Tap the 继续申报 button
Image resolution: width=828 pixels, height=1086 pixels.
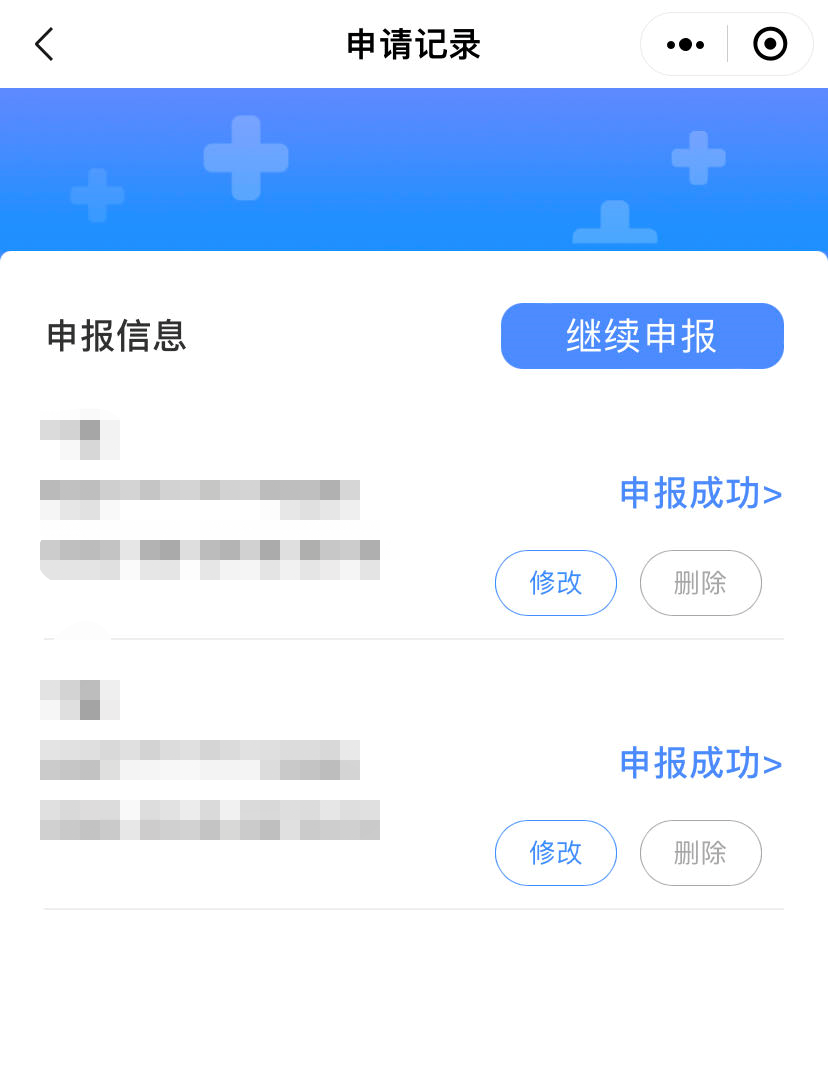[642, 336]
